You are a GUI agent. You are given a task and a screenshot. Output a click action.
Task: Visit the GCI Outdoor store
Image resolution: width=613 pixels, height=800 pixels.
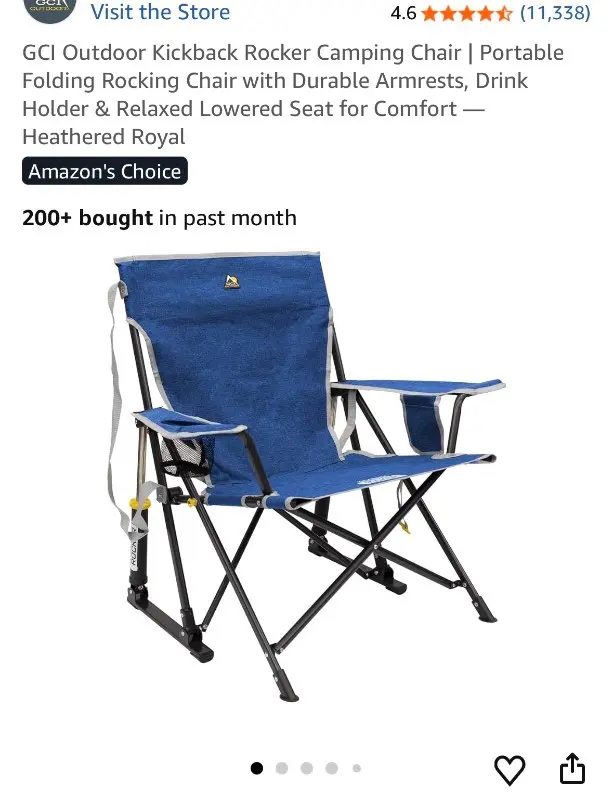160,13
